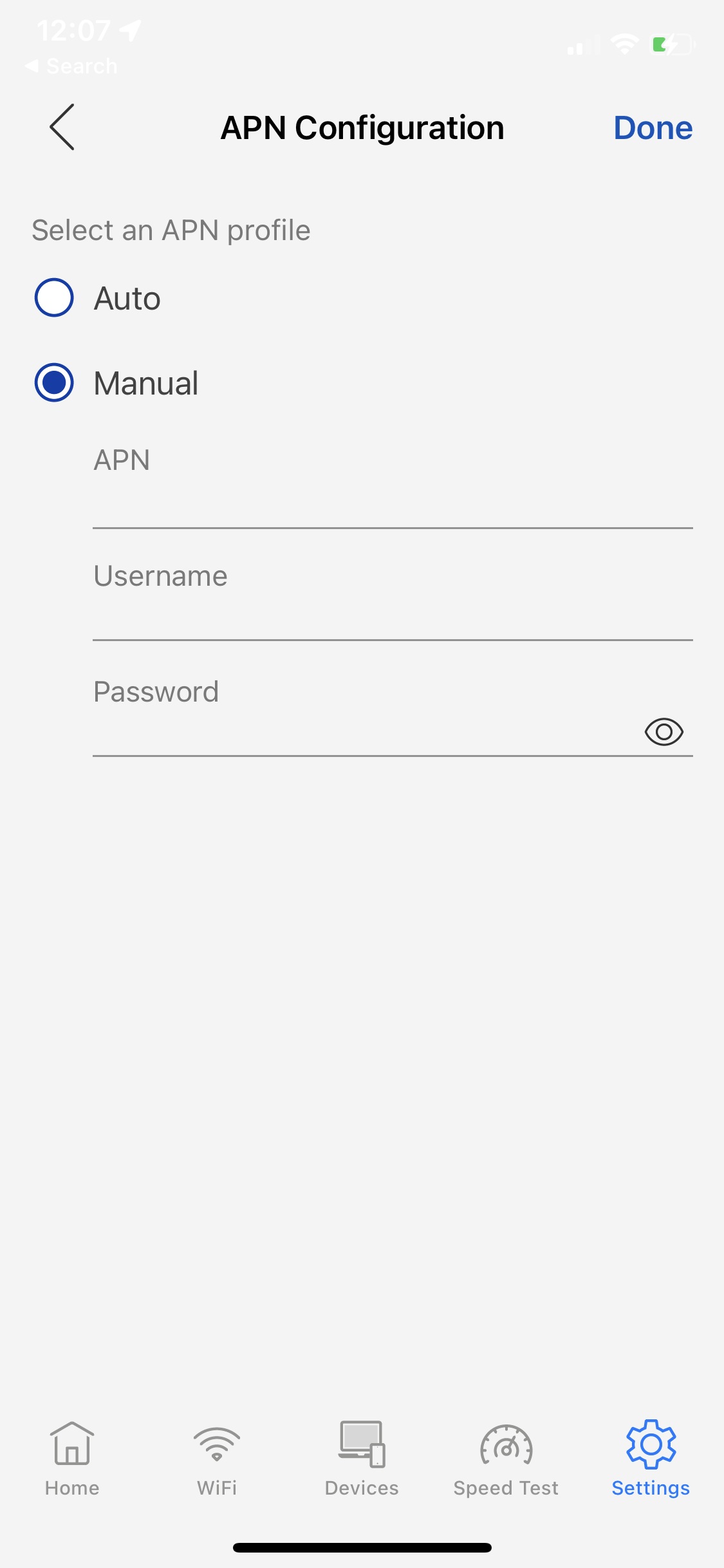Open the WiFi section icon
724x1568 pixels.
tap(216, 1453)
